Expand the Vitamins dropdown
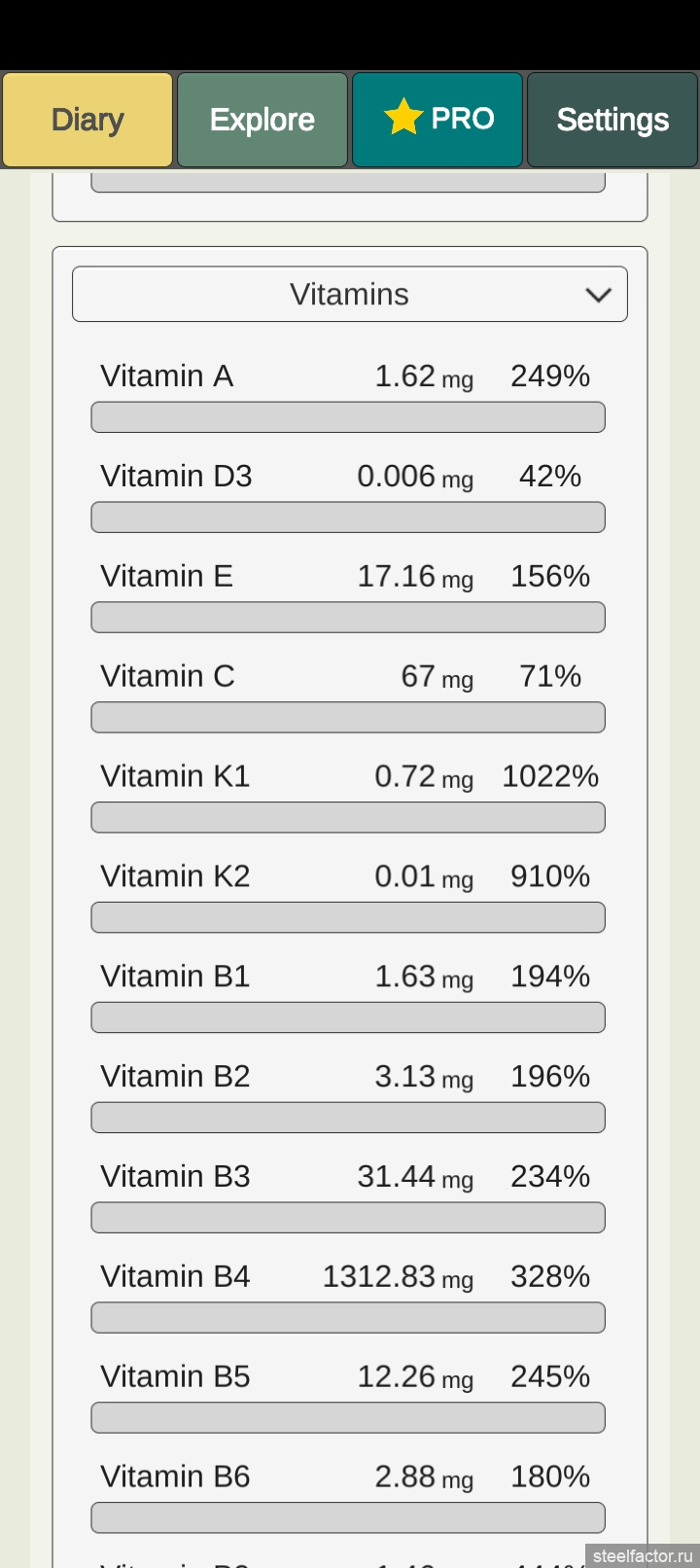Image resolution: width=700 pixels, height=1568 pixels. coord(350,294)
